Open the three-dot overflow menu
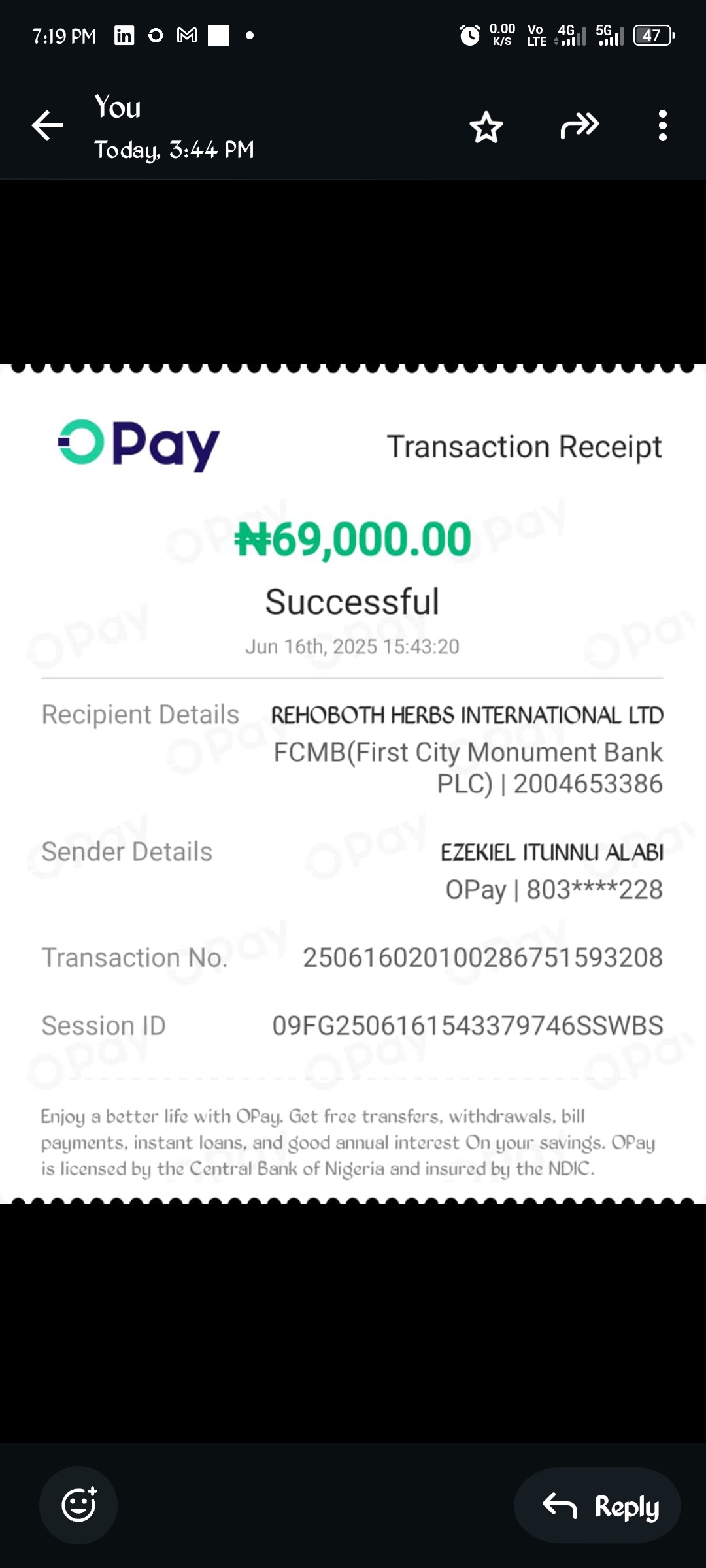This screenshot has width=706, height=1568. [662, 125]
